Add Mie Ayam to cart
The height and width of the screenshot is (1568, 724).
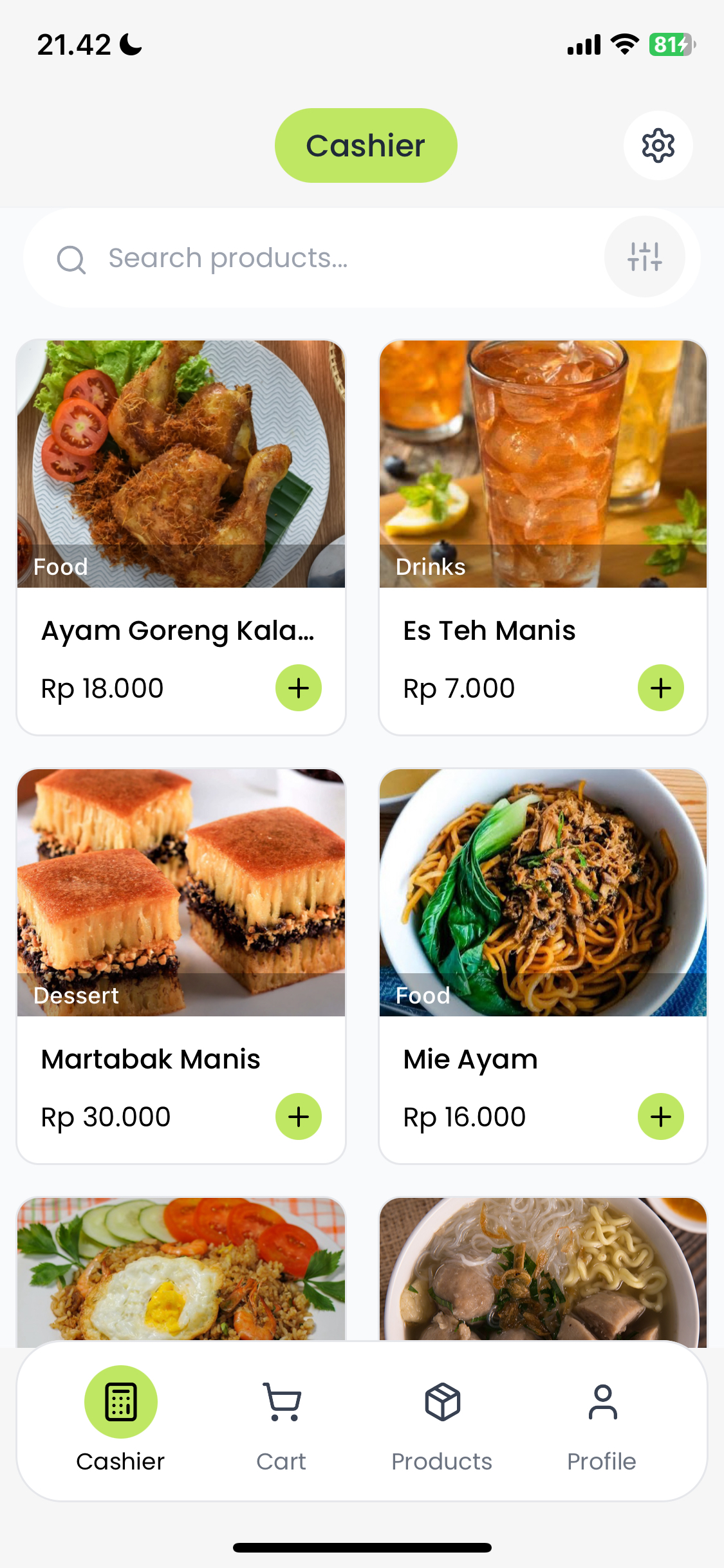click(660, 1117)
